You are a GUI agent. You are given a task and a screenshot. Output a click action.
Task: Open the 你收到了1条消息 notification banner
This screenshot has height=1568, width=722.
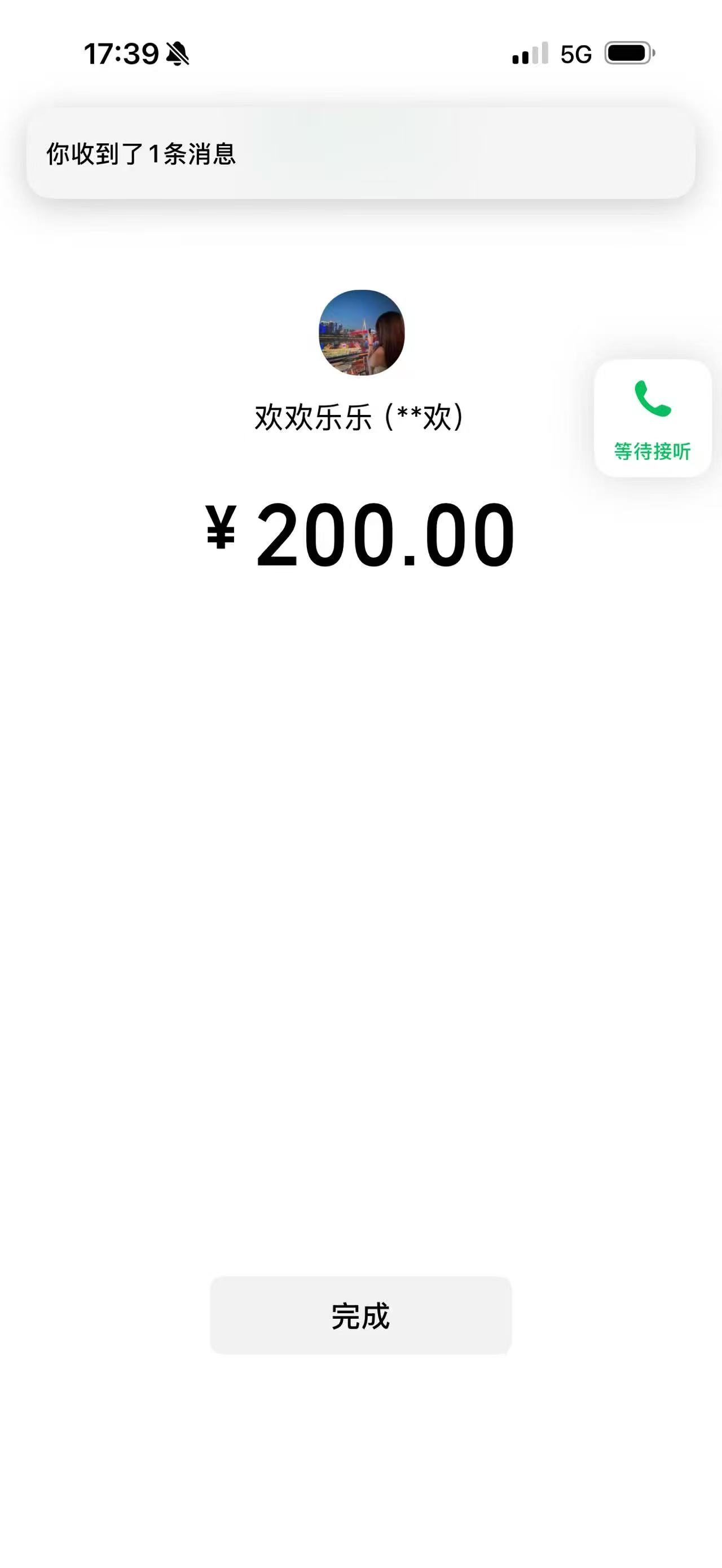point(360,153)
